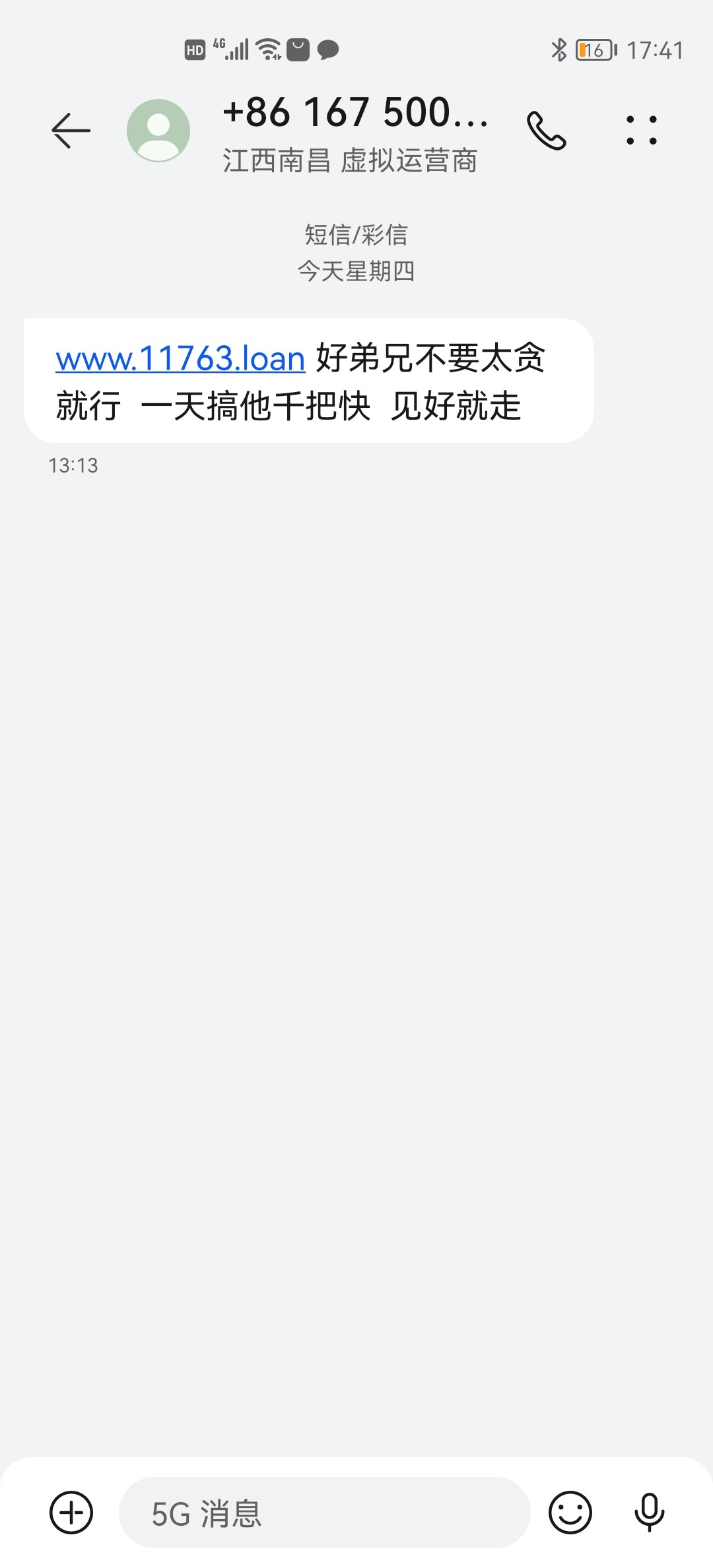
Task: Open the four-dot more options menu
Action: [x=641, y=131]
